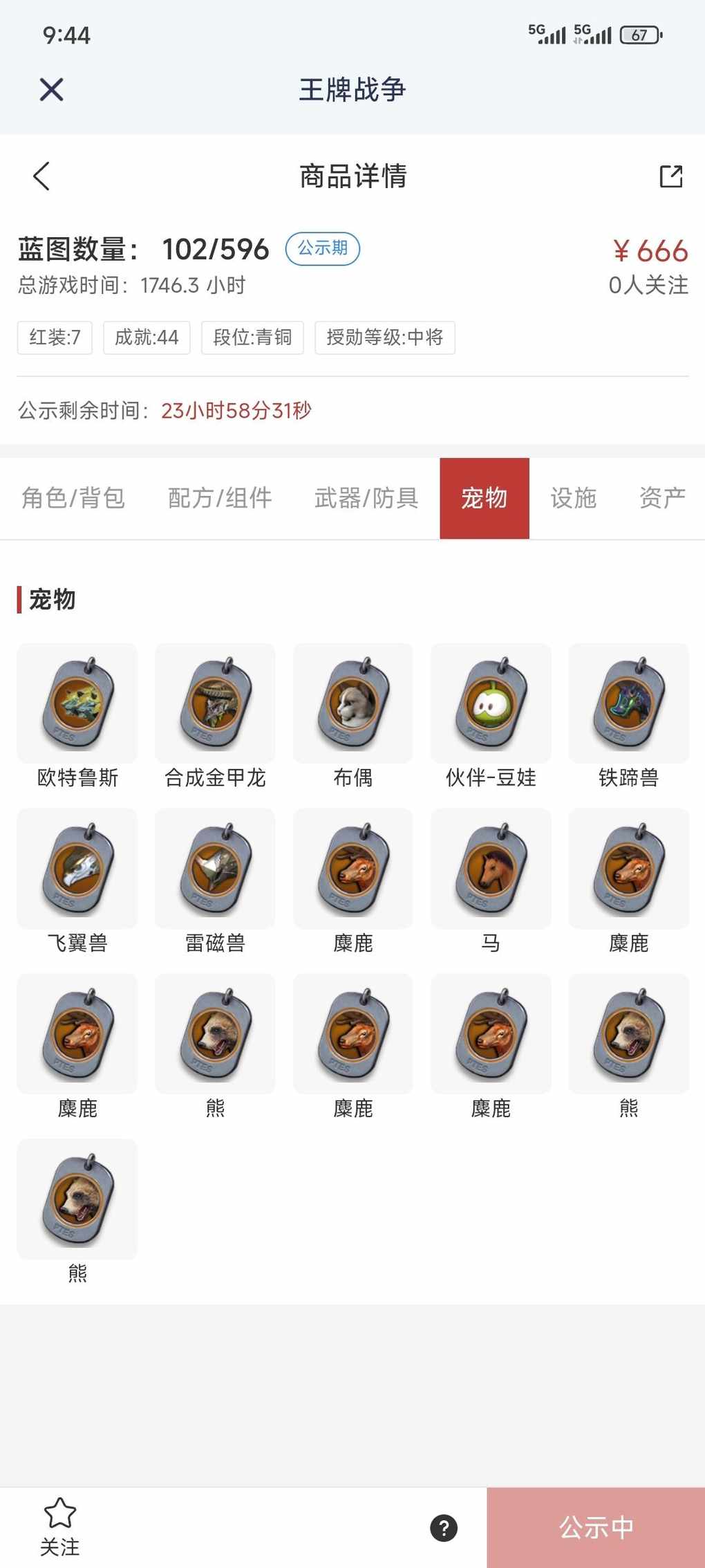This screenshot has width=705, height=1568.
Task: Switch to the 设施 tab
Action: coord(573,498)
